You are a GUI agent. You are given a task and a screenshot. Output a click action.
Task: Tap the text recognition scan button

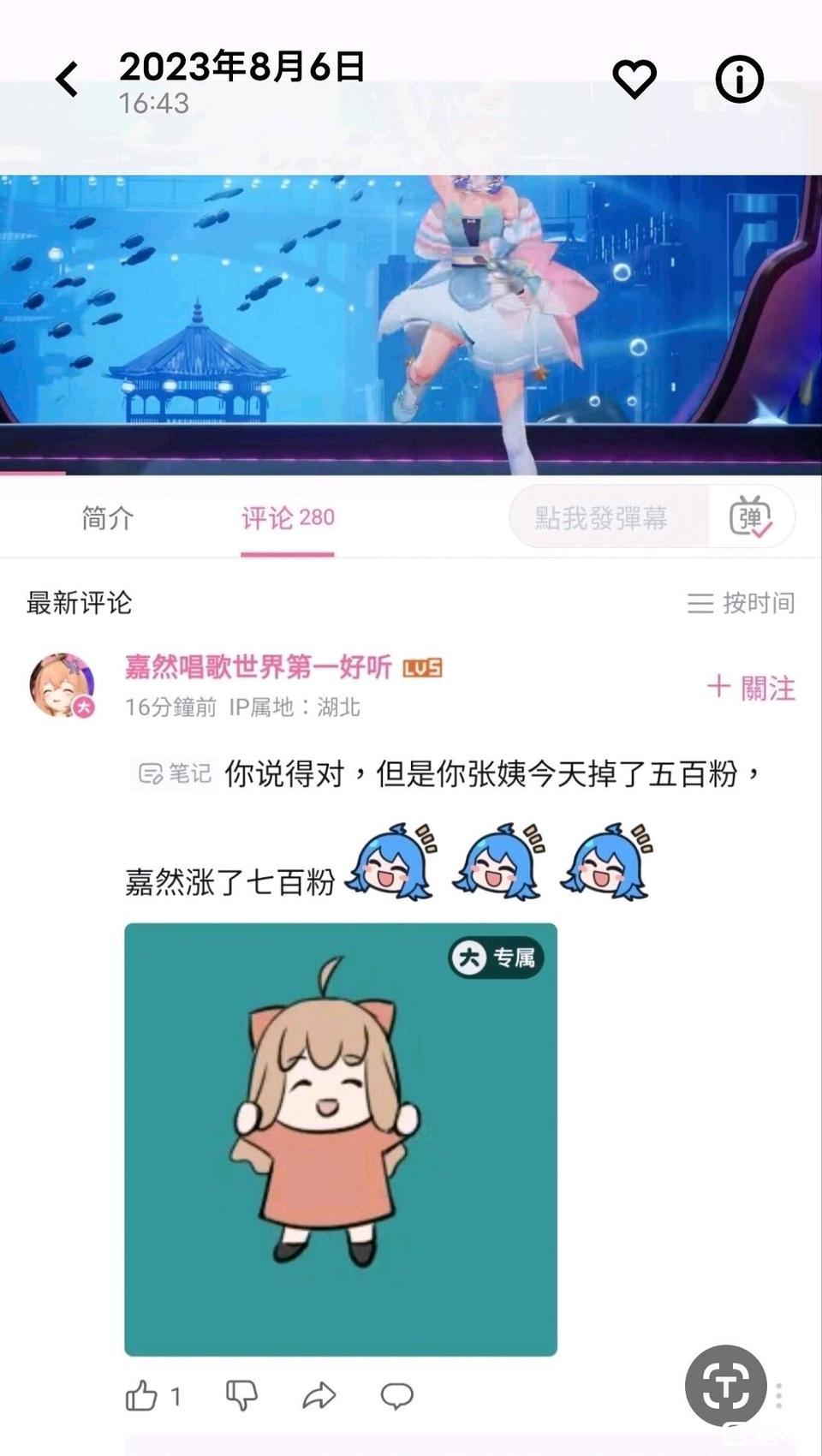(x=725, y=1385)
